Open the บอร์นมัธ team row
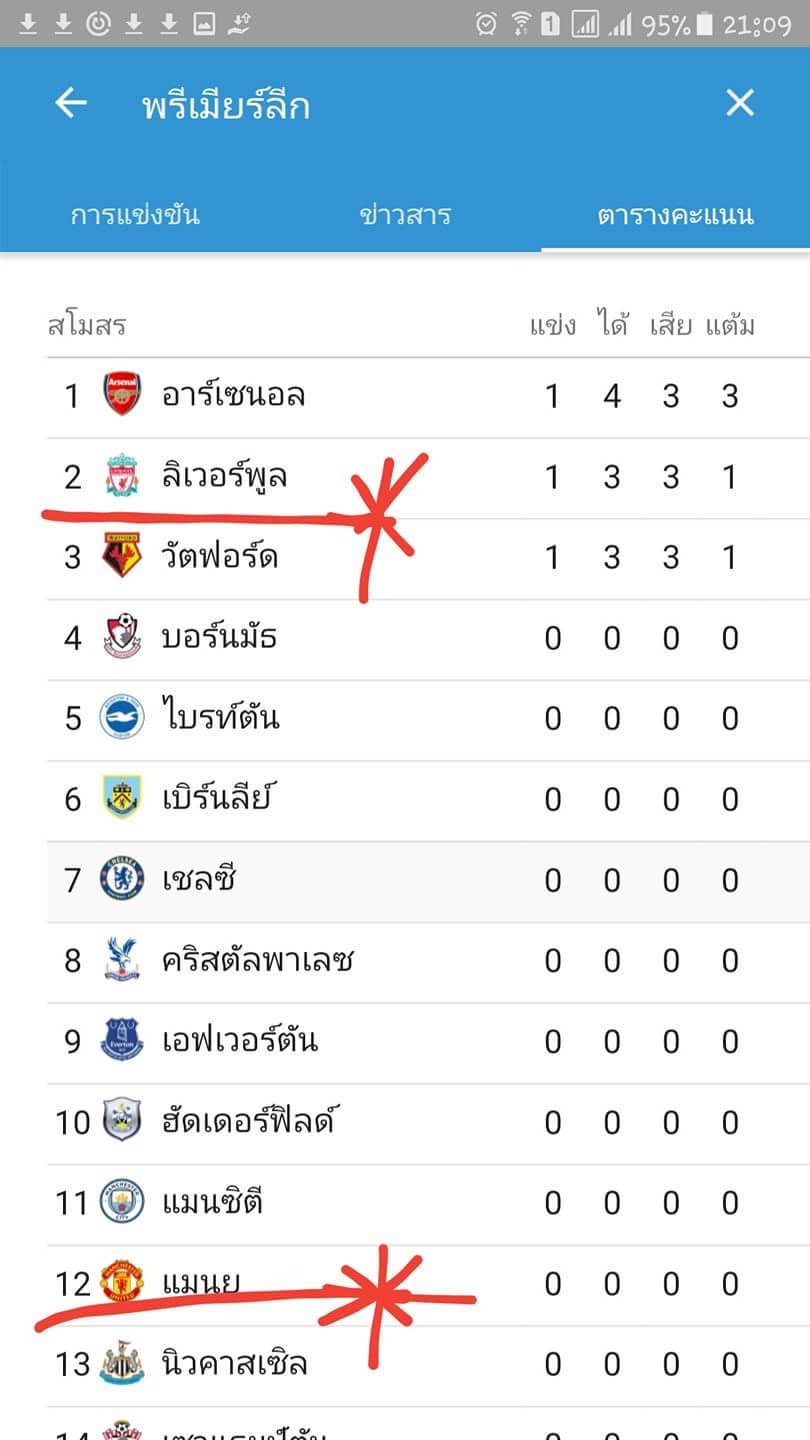The image size is (810, 1440). (428, 640)
